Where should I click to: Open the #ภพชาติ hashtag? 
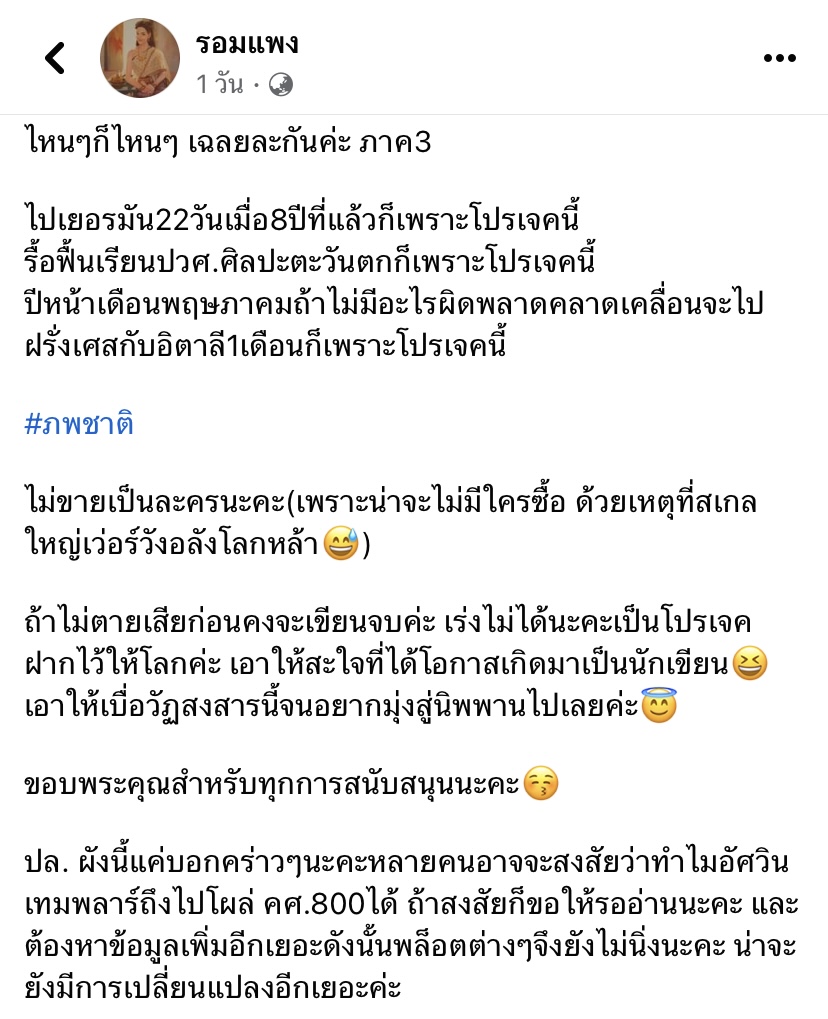coord(79,424)
